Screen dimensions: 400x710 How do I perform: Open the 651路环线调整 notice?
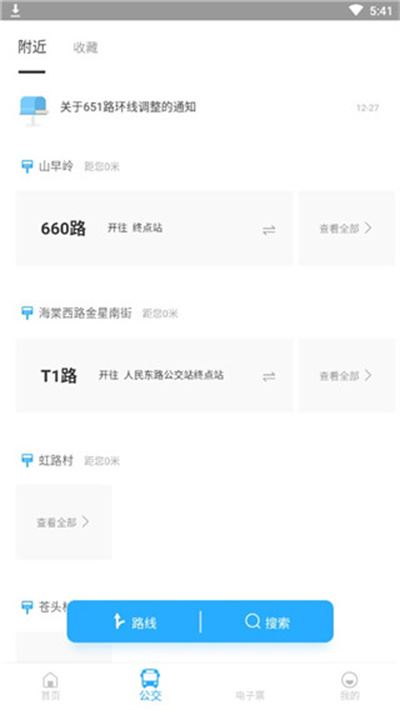point(199,107)
